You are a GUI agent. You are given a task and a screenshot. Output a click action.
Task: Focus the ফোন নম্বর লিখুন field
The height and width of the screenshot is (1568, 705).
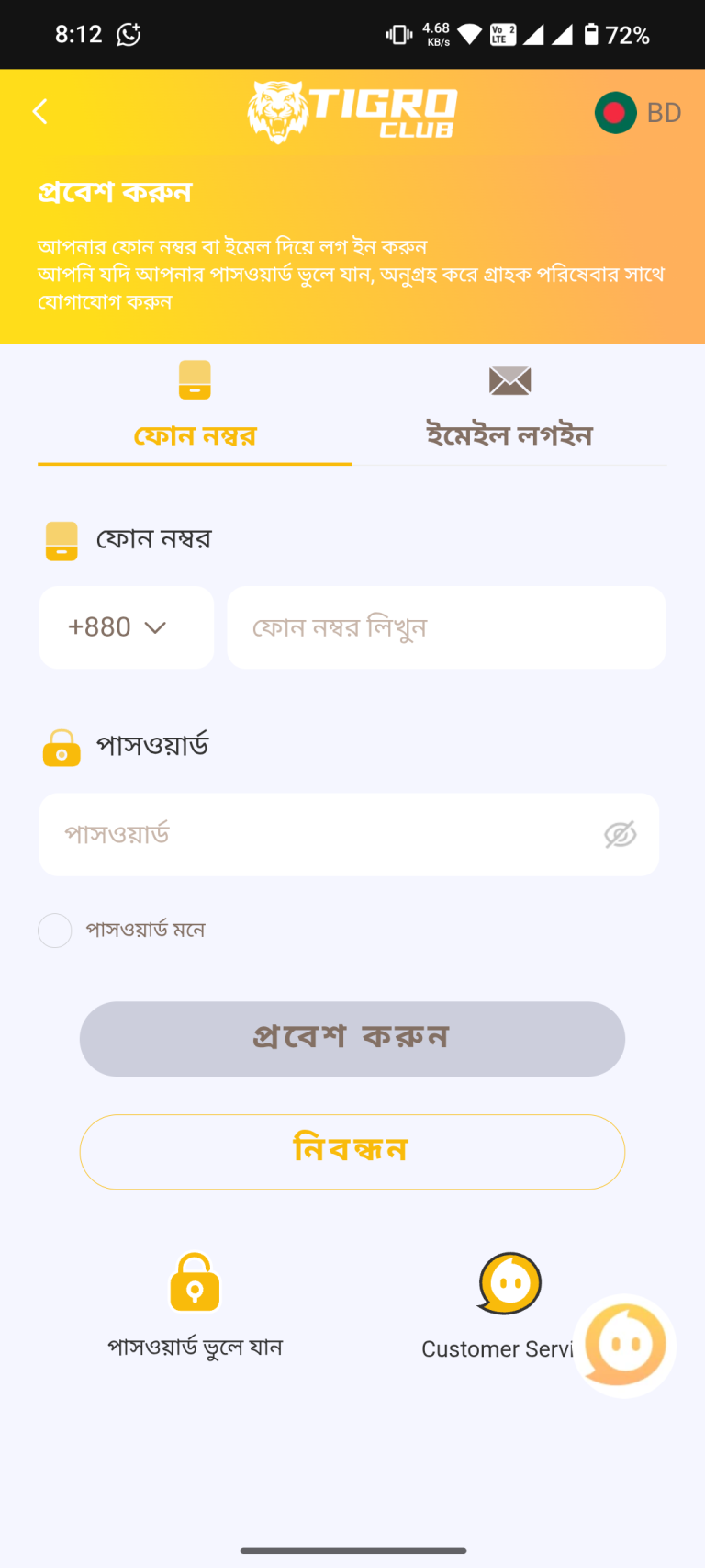coord(445,627)
